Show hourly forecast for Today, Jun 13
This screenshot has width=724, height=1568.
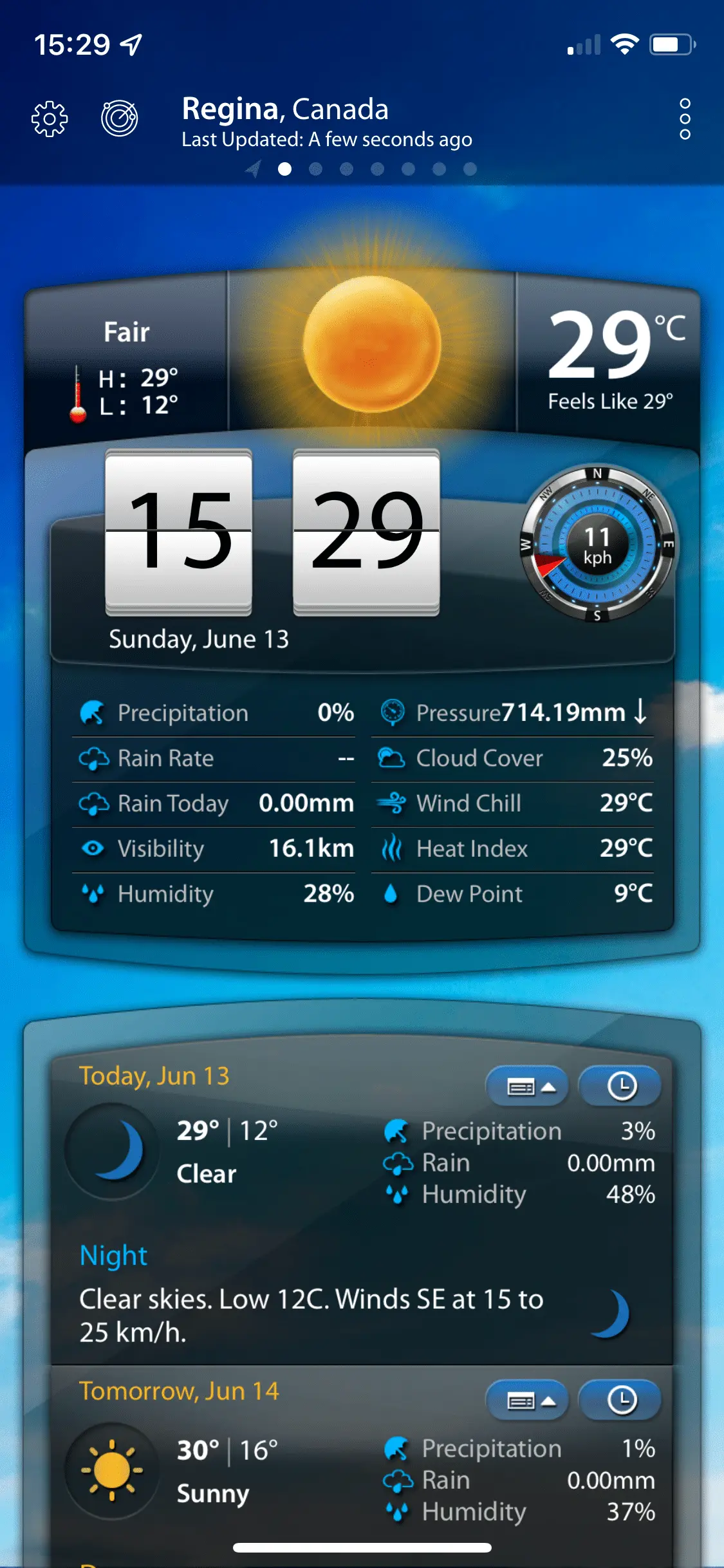coord(620,1087)
